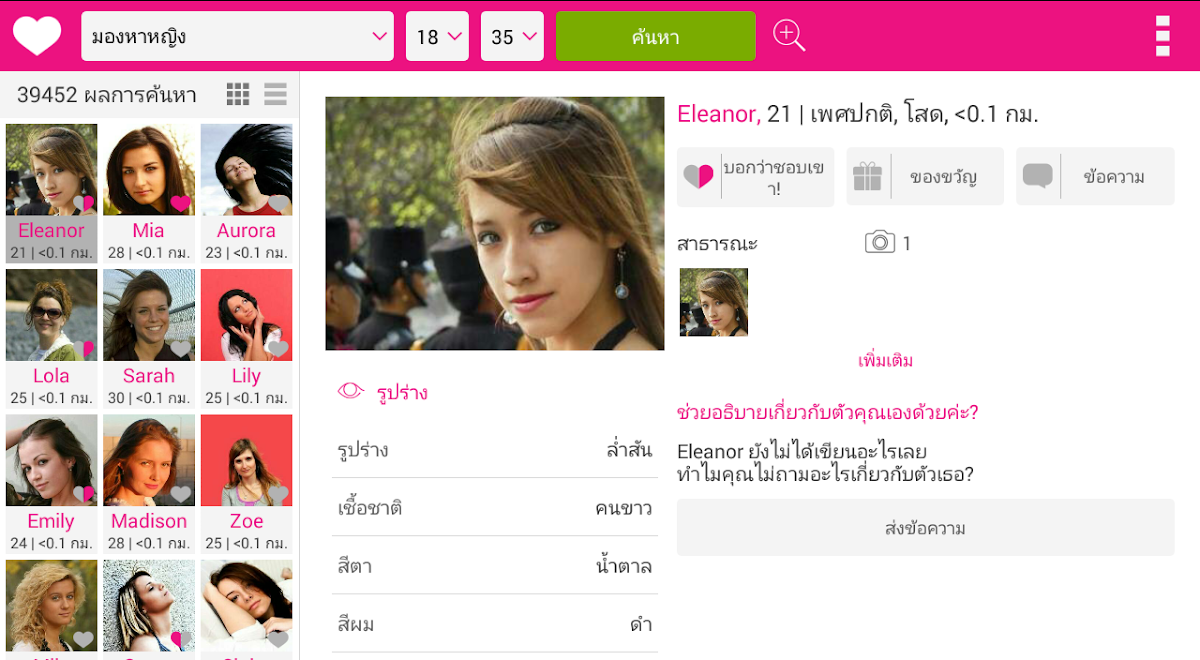Image resolution: width=1200 pixels, height=660 pixels.
Task: Tap the green ค้นหา search button
Action: (x=655, y=37)
